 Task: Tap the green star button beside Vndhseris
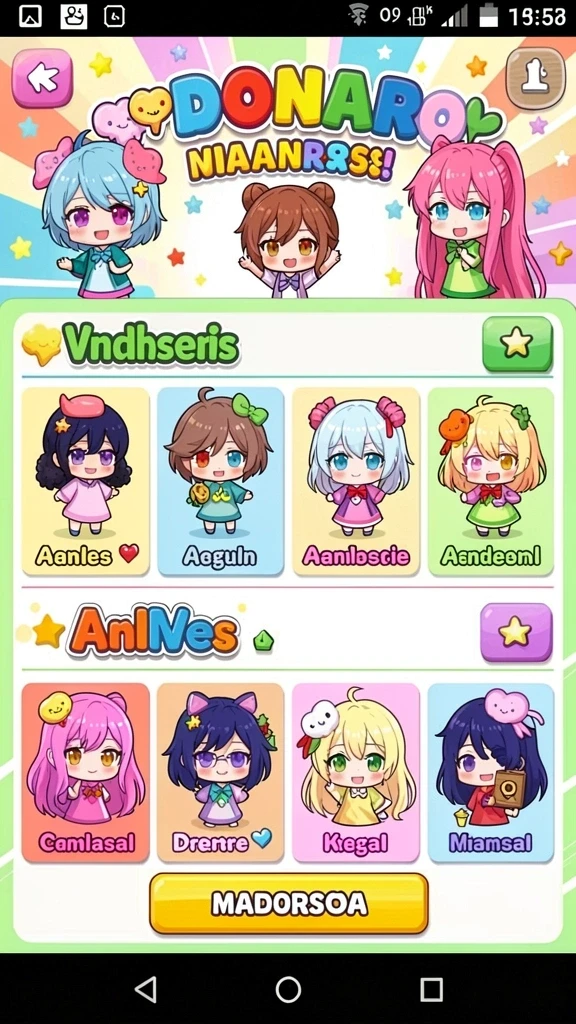click(517, 344)
